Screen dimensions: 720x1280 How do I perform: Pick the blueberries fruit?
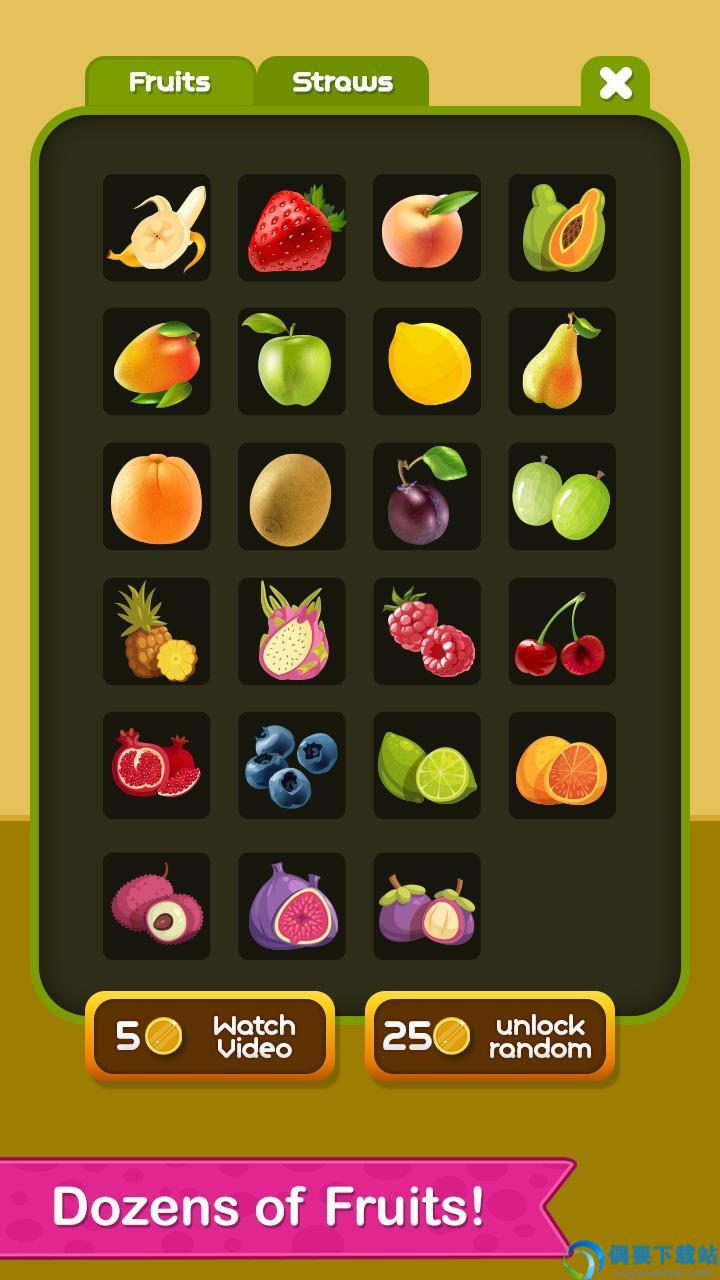292,766
